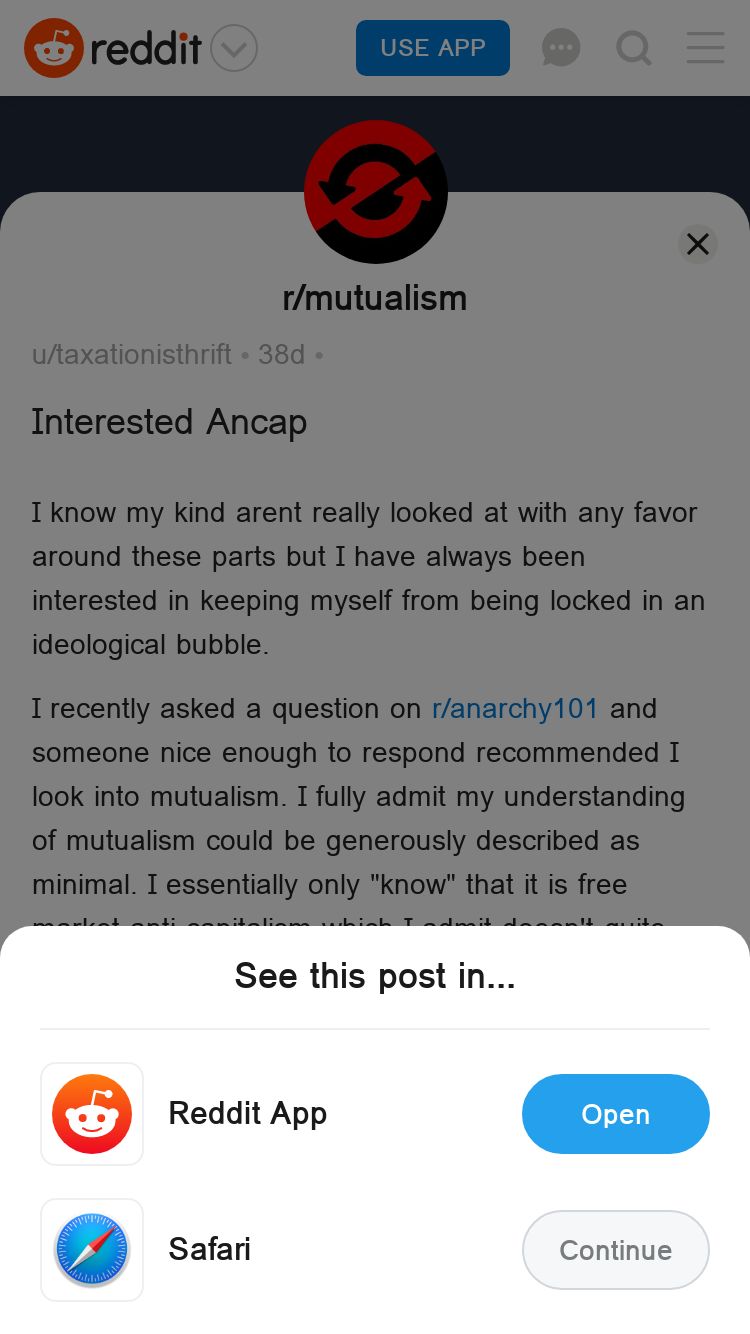
Task: Continue viewing the post in Safari
Action: coord(615,1250)
